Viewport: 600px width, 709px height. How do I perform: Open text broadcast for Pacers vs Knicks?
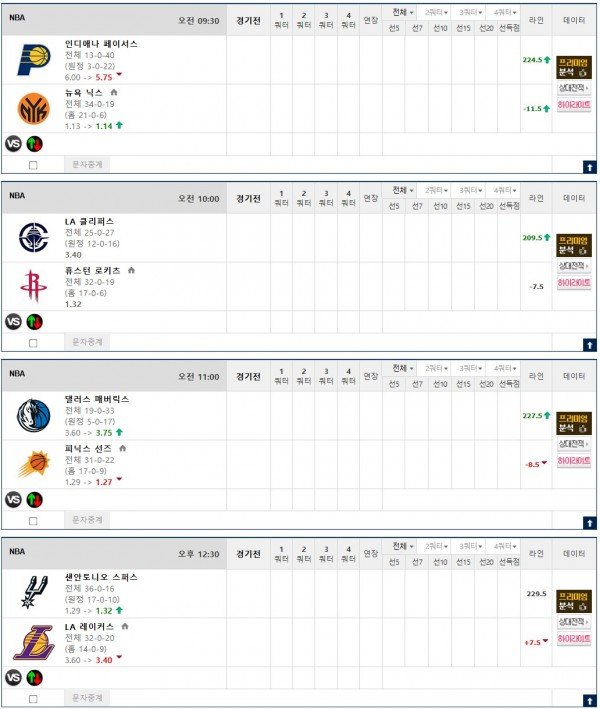click(x=88, y=164)
